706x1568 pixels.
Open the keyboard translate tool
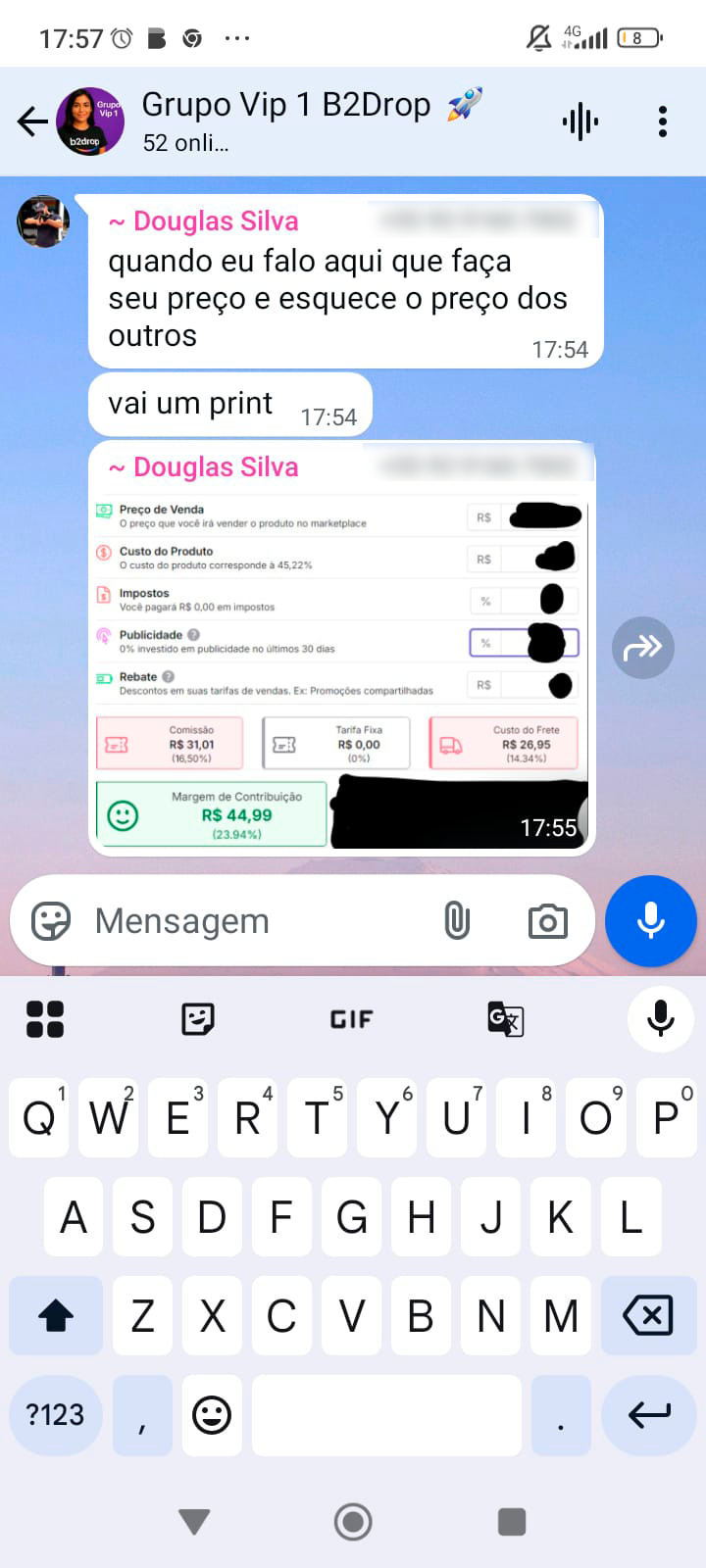(506, 1019)
